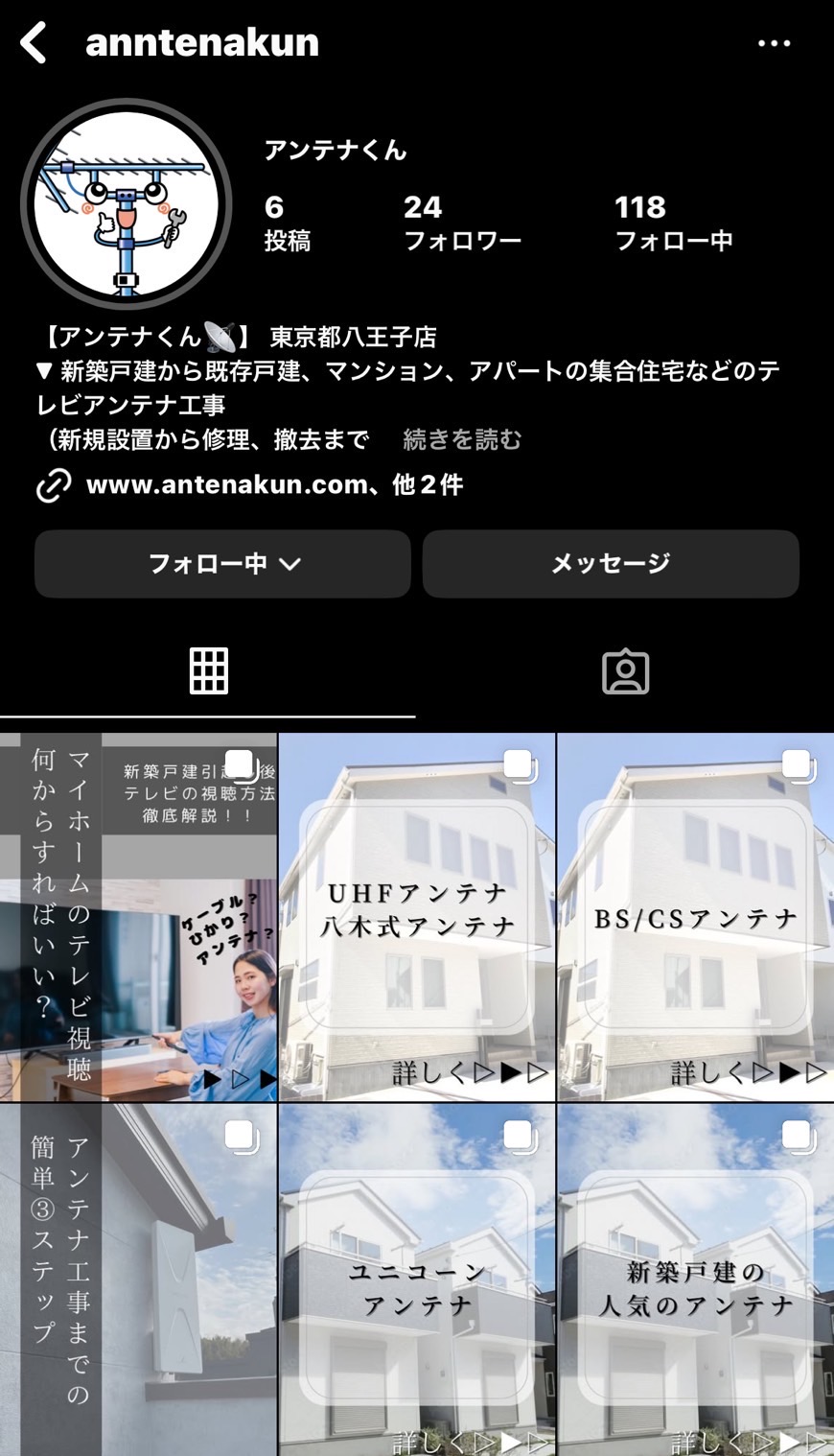Go back using the arrow icon

tap(34, 43)
